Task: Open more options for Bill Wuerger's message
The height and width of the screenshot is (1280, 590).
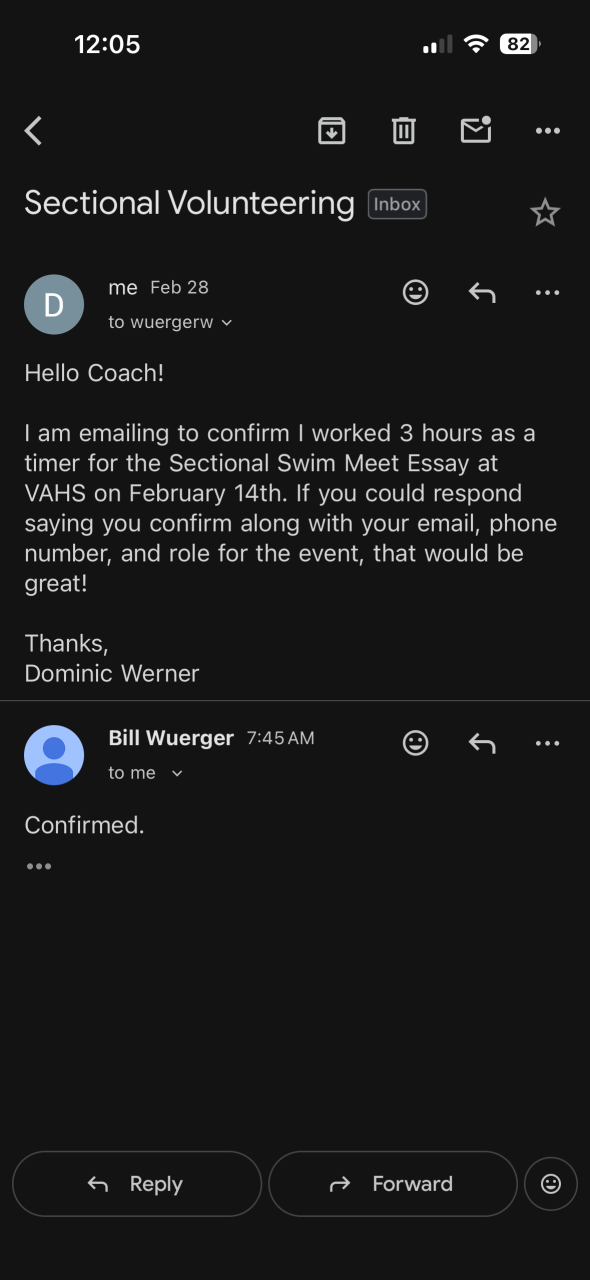Action: (547, 743)
